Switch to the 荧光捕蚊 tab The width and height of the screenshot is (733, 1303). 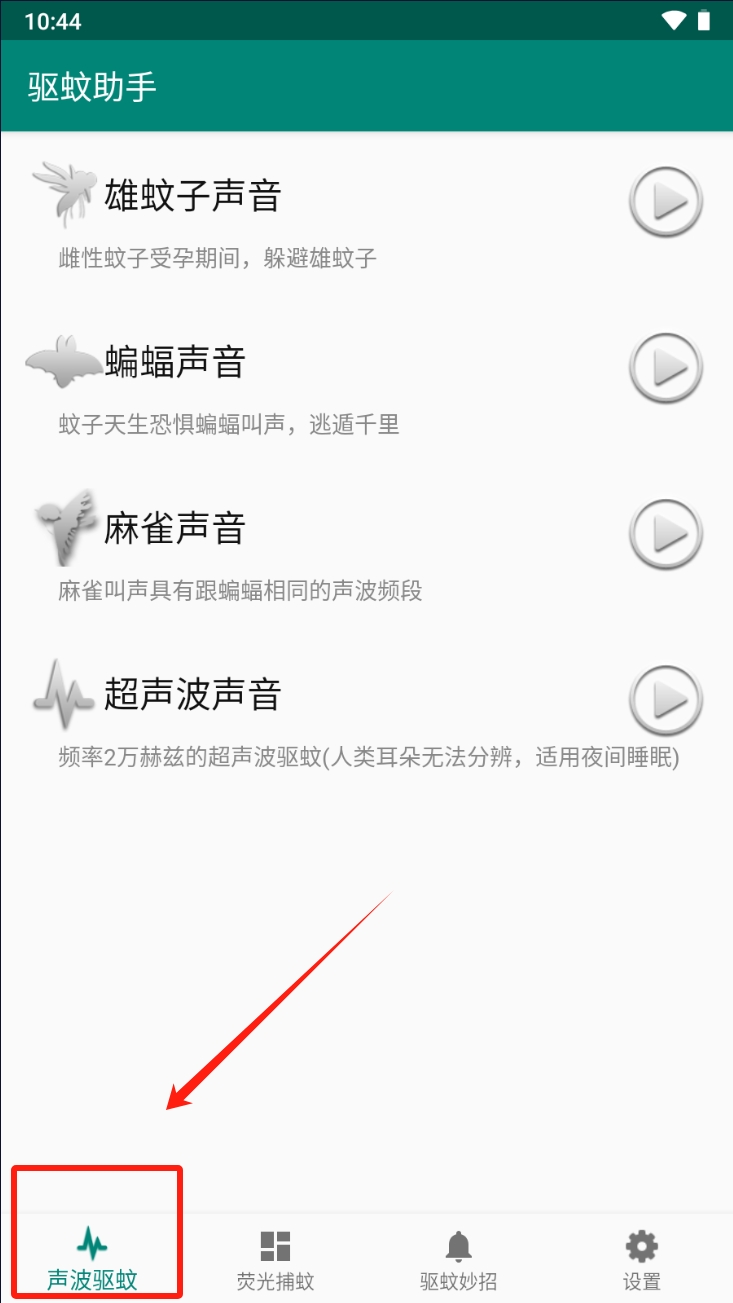click(275, 1259)
